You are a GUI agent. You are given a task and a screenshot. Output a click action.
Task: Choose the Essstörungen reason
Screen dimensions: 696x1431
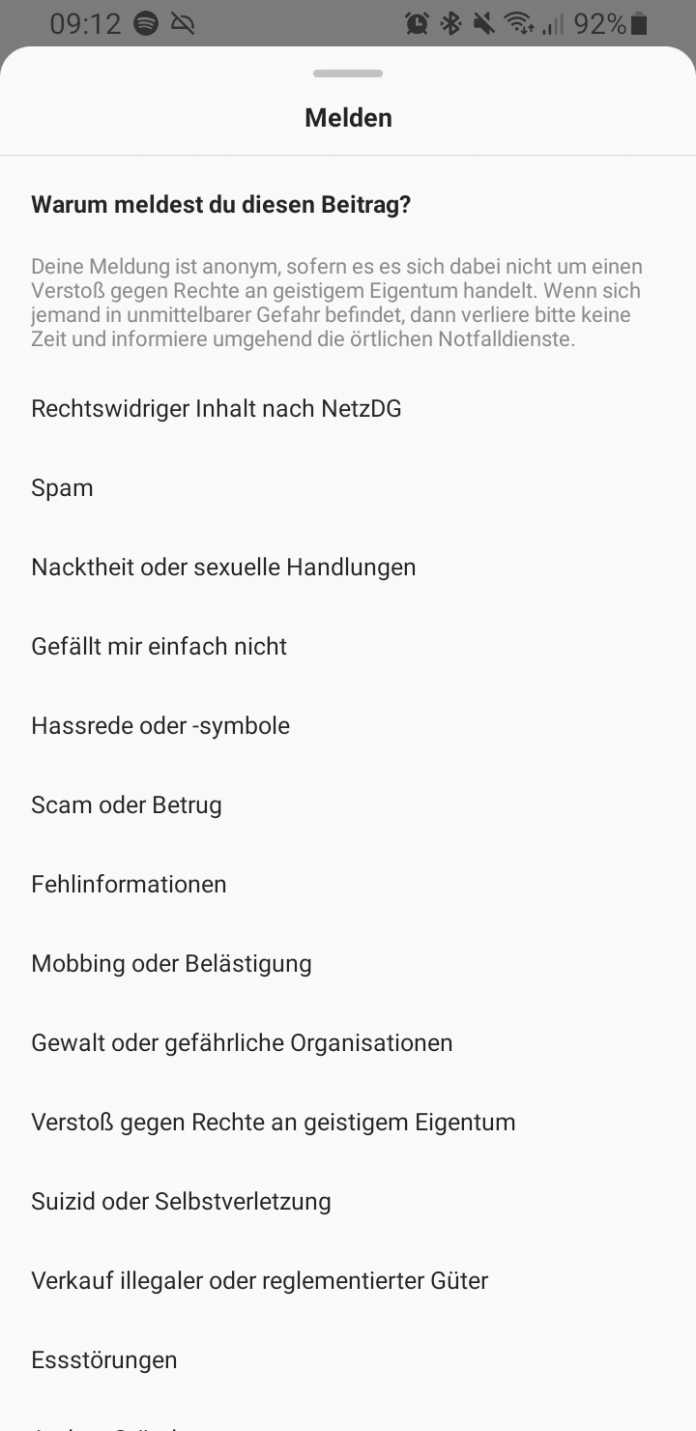pyautogui.click(x=104, y=1360)
